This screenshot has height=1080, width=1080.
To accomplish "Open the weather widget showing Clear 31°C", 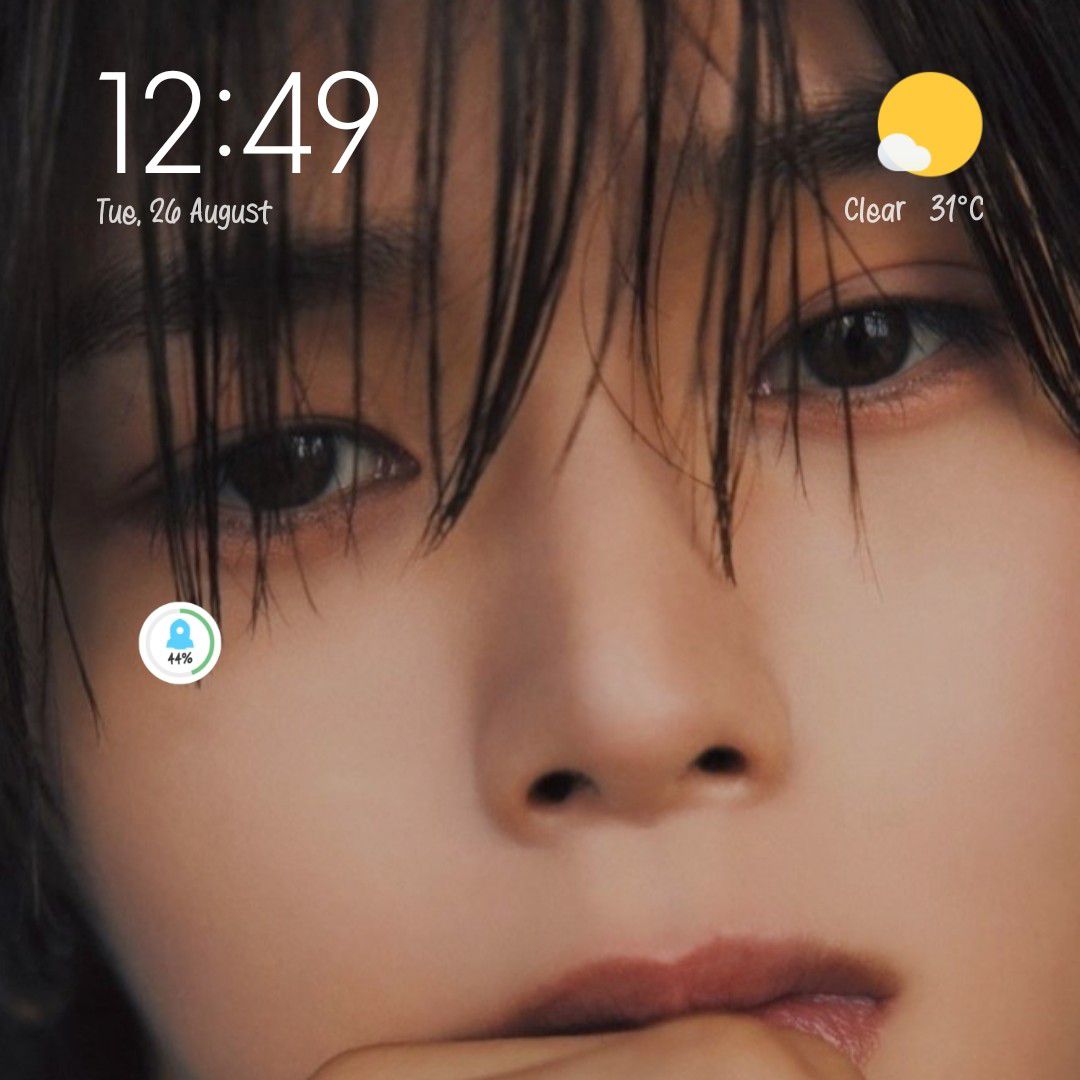I will pyautogui.click(x=928, y=150).
